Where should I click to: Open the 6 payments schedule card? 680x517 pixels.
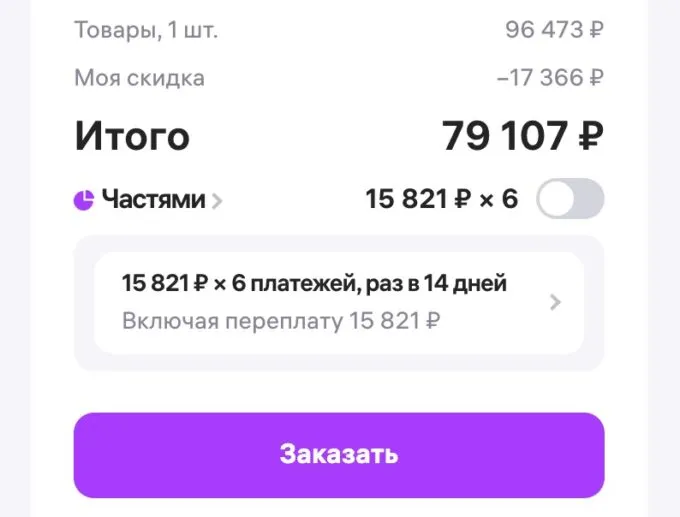[338, 302]
